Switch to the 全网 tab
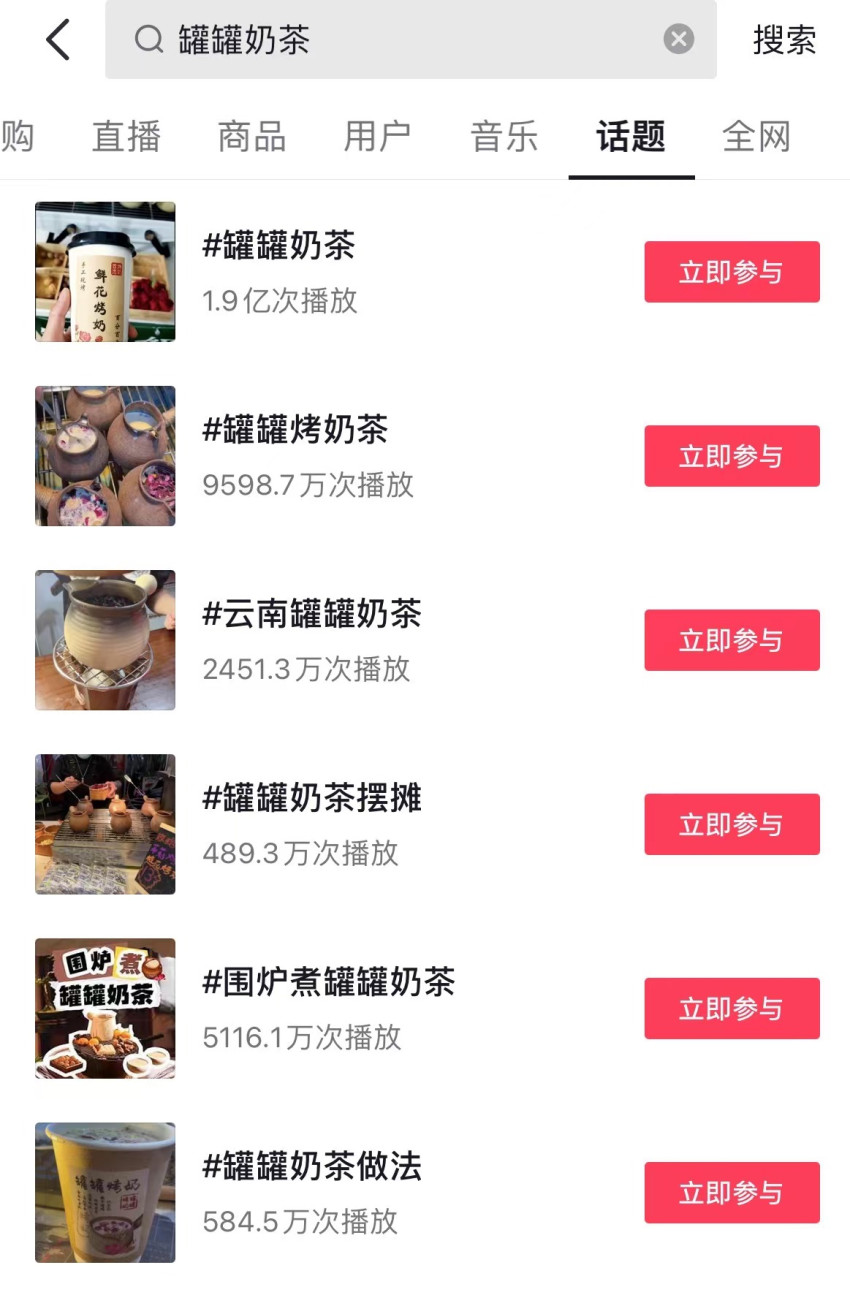The image size is (850, 1295). coord(757,137)
